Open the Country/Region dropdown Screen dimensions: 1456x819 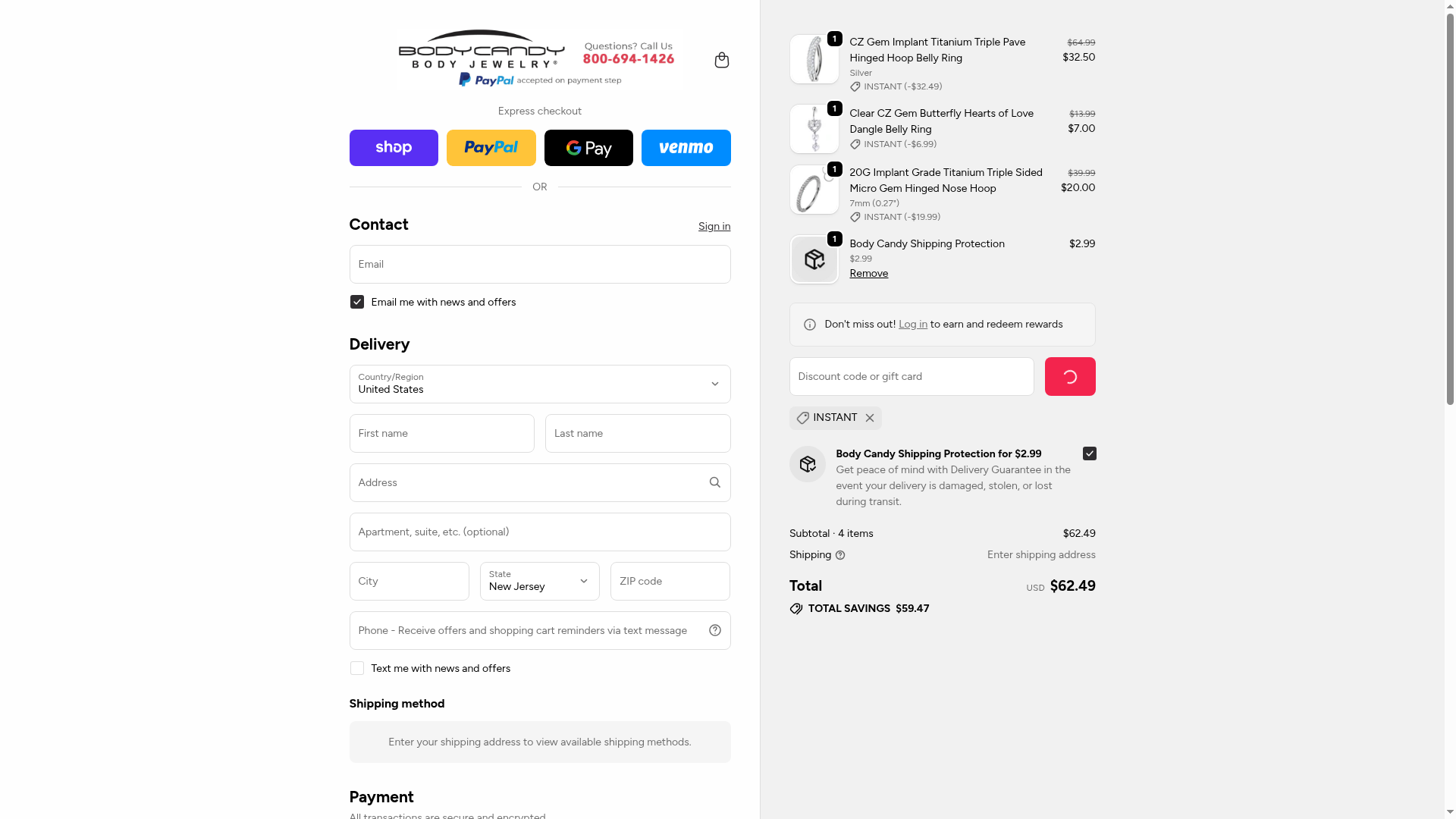pyautogui.click(x=539, y=384)
